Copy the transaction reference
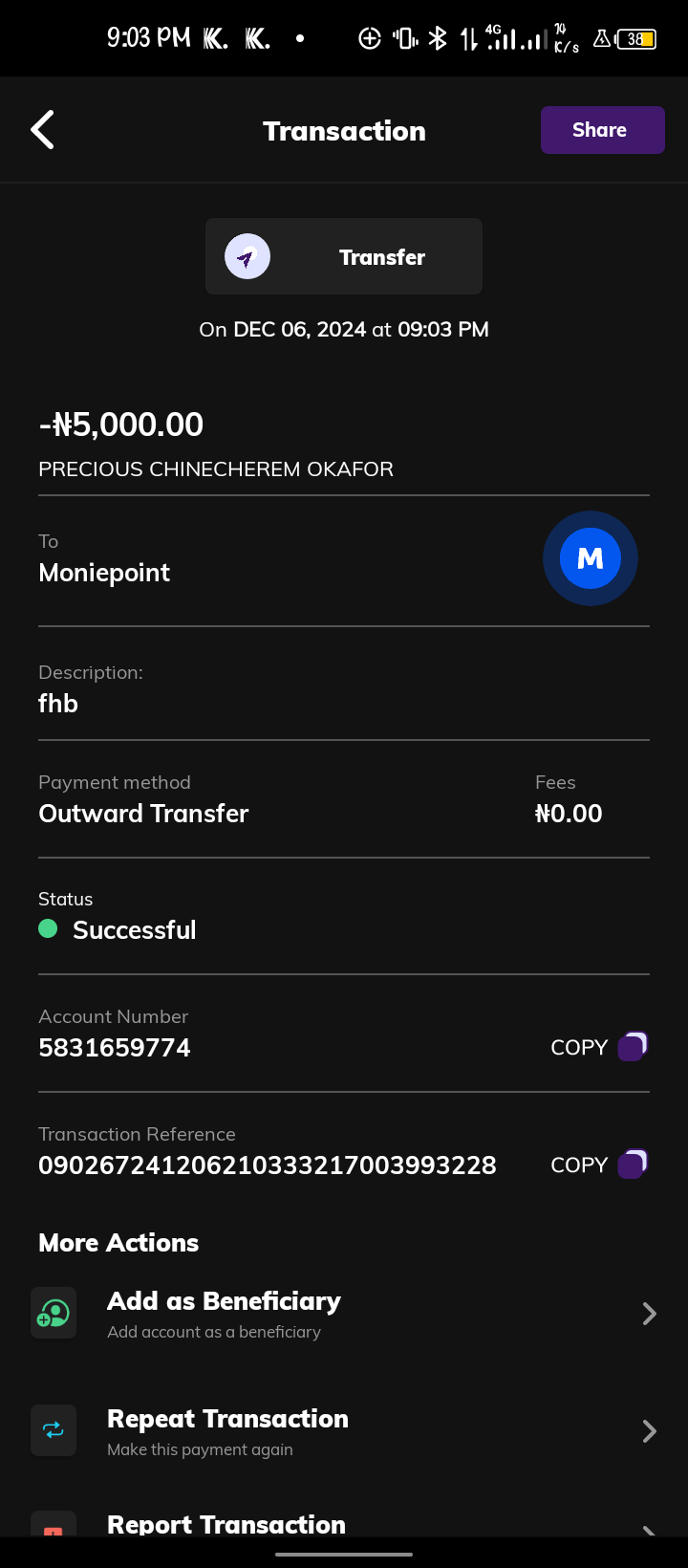Screen dimensions: 688x1568 (x=599, y=1165)
